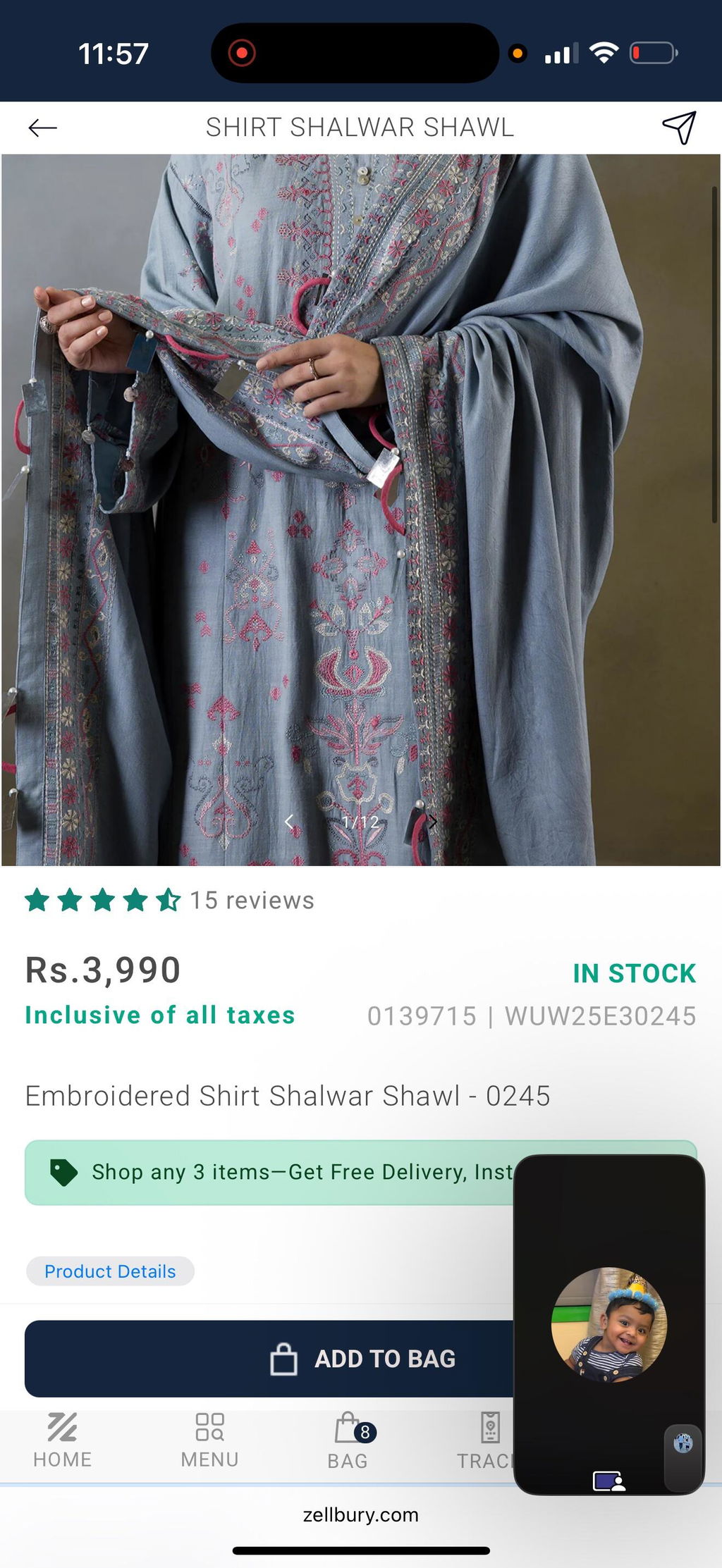Go back using the top arrow
The image size is (722, 1568).
42,128
